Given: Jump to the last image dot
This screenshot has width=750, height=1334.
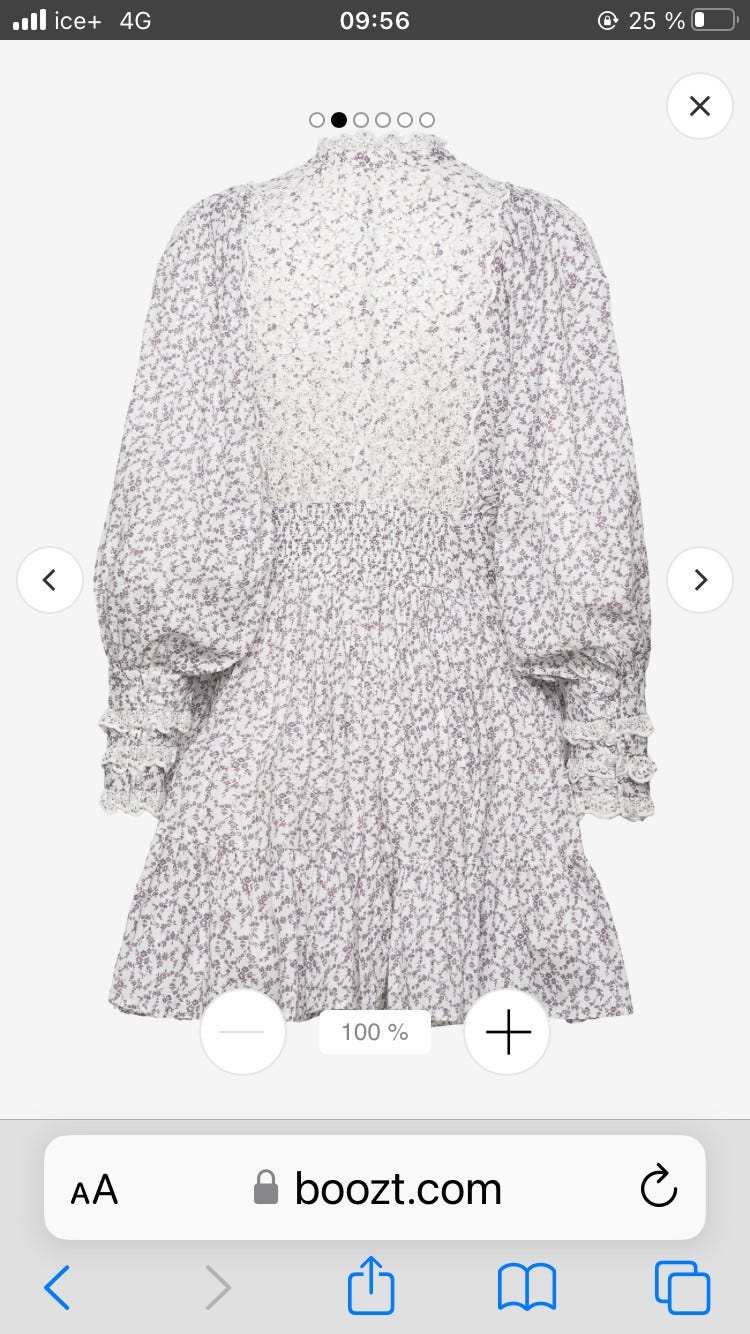Looking at the screenshot, I should pyautogui.click(x=427, y=120).
